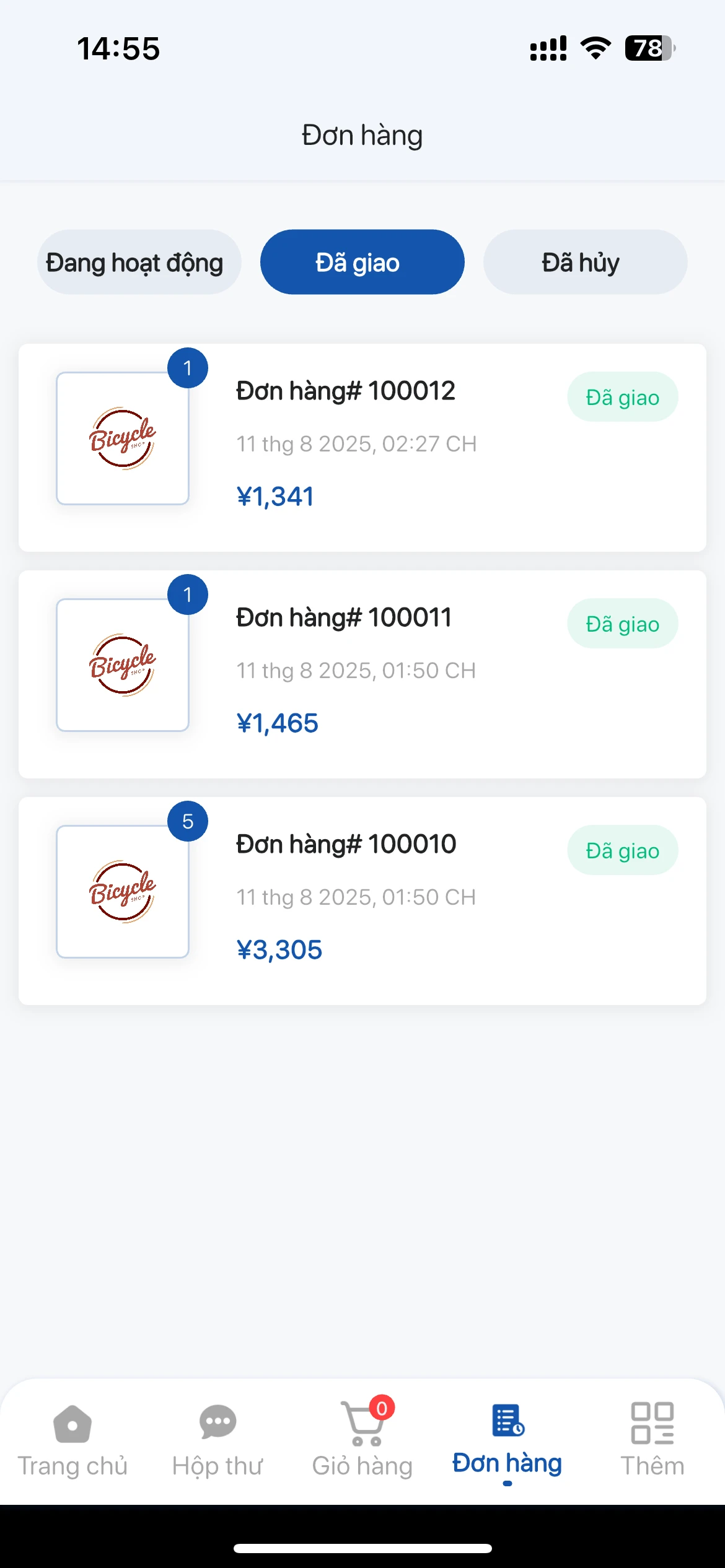Go to Trang chủ home tab

tap(72, 1440)
